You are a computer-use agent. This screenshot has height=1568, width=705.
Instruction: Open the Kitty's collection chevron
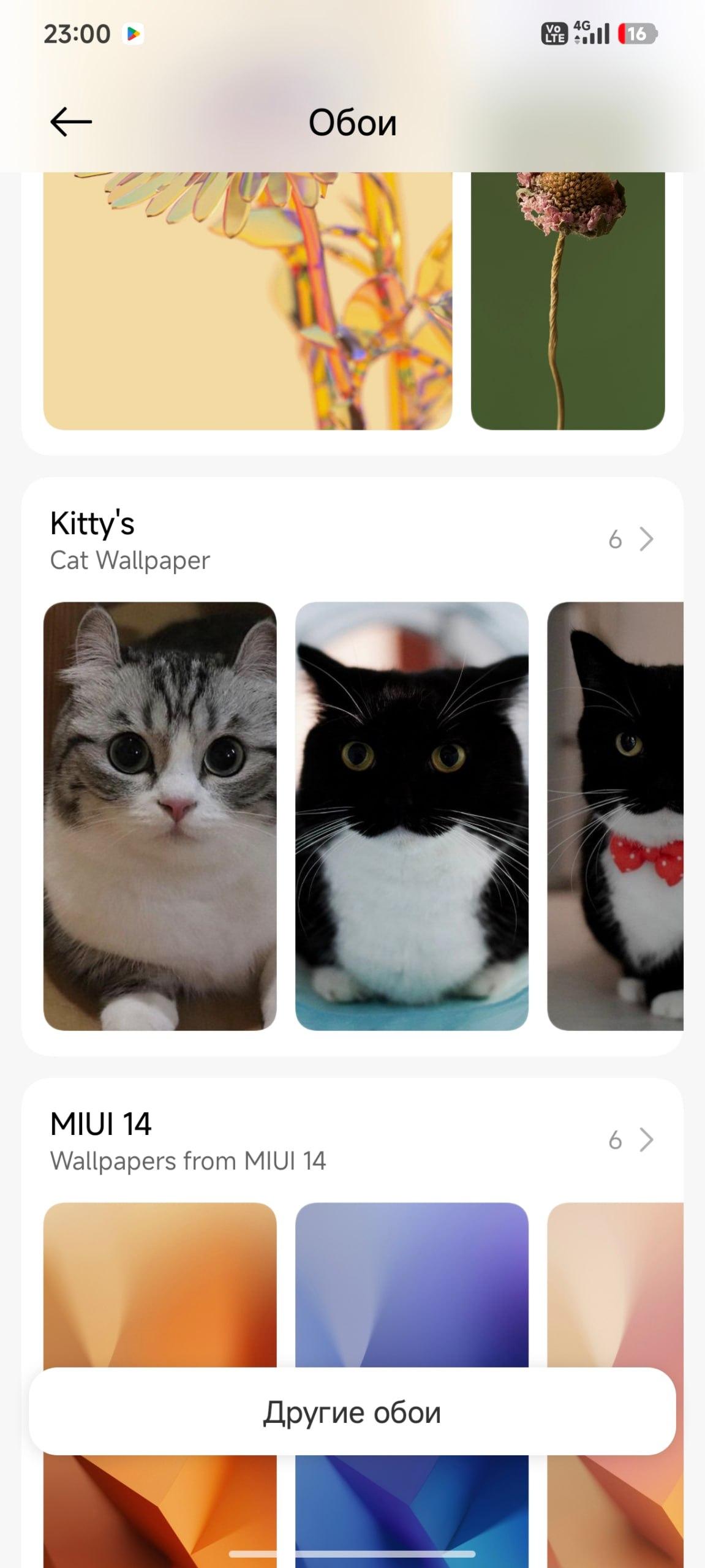tap(646, 539)
